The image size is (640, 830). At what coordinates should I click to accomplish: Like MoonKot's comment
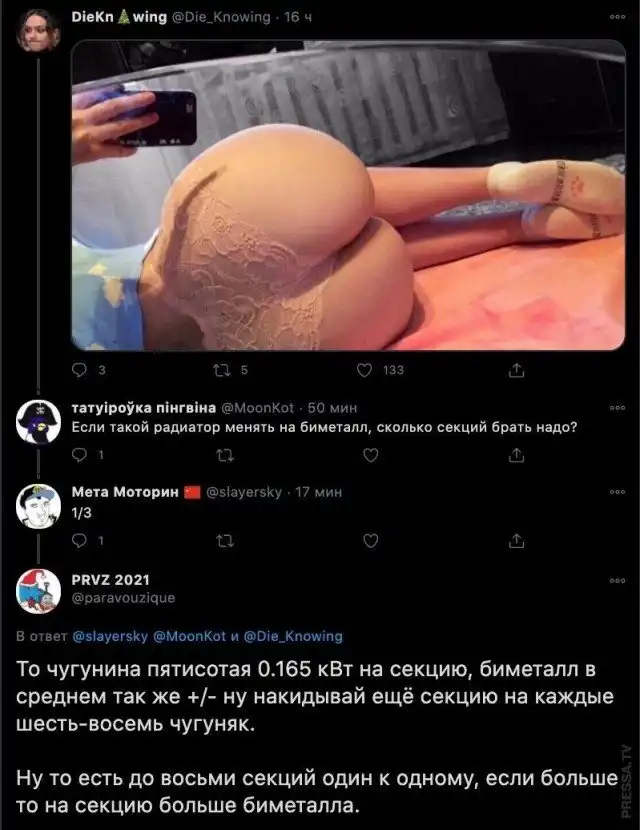point(370,455)
